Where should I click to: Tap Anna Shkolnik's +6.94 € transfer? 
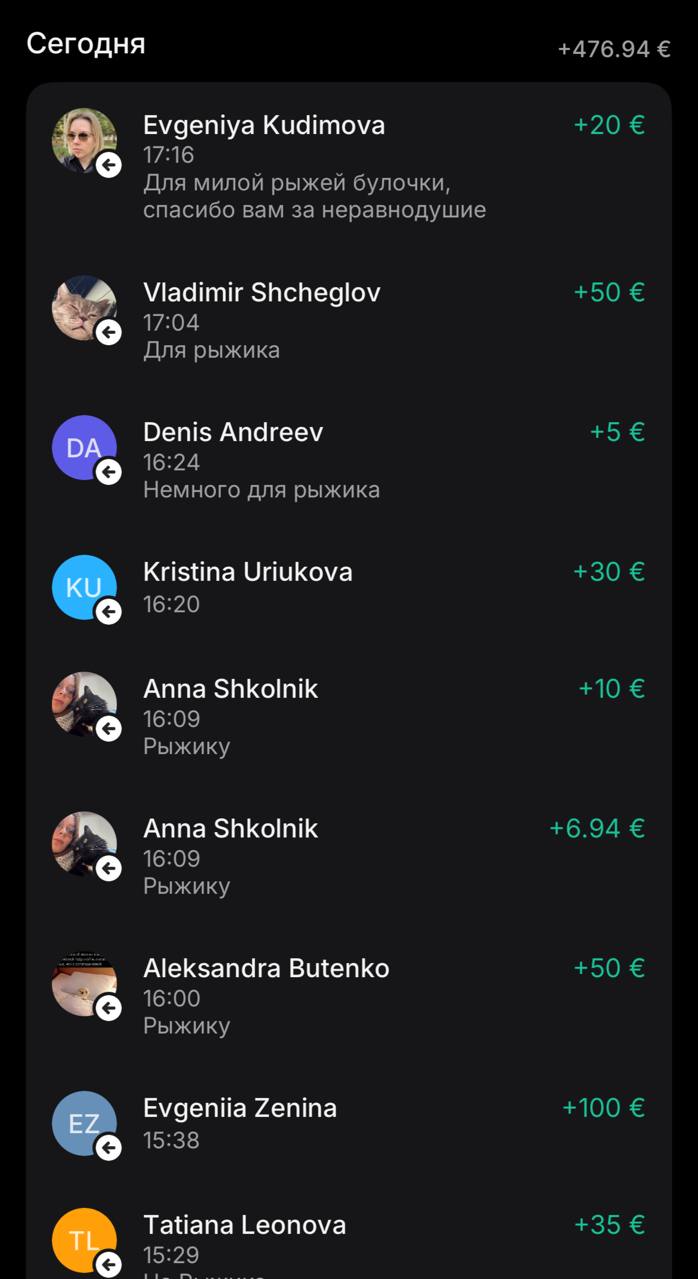coord(348,856)
